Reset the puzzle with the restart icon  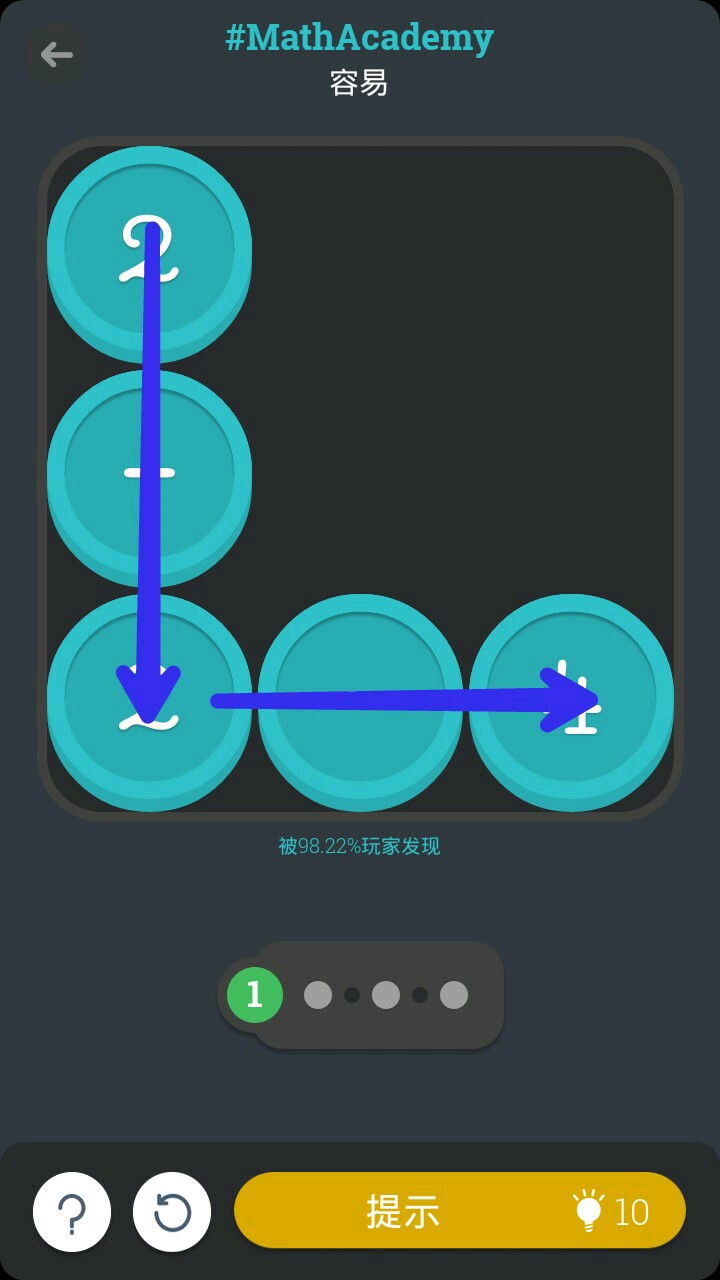click(x=172, y=1212)
